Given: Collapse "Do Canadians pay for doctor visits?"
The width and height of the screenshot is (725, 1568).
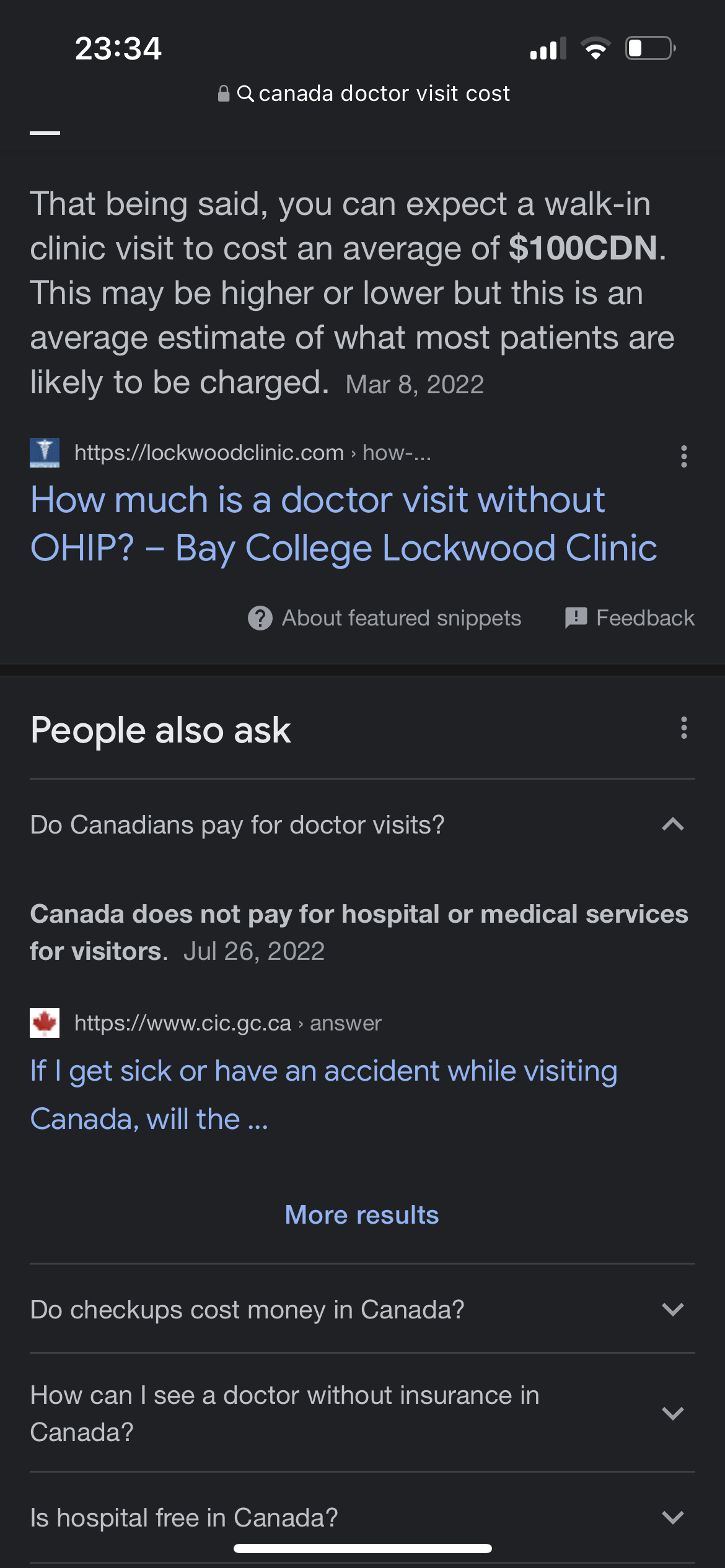Looking at the screenshot, I should 672,824.
